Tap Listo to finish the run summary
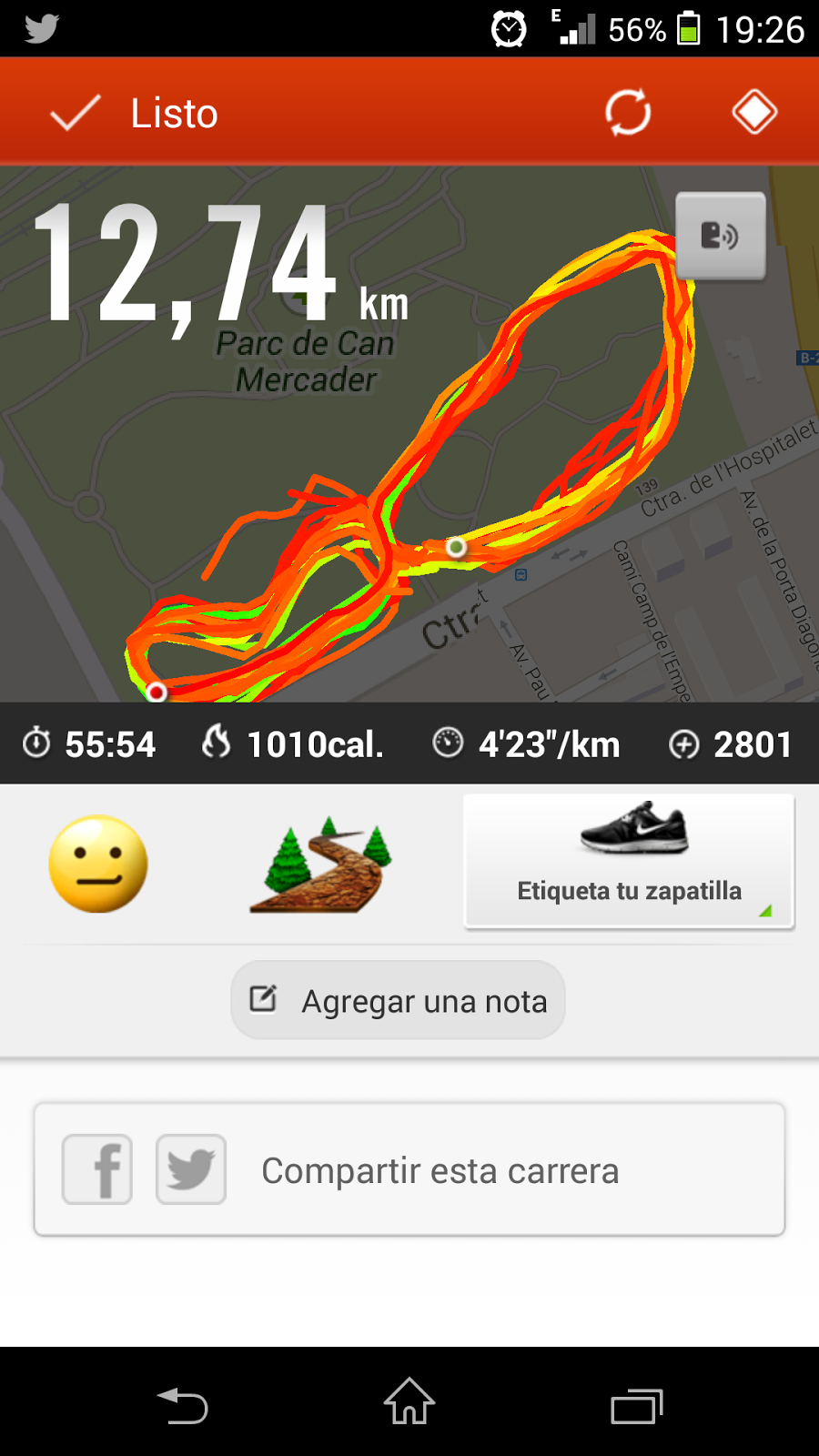 pos(135,113)
